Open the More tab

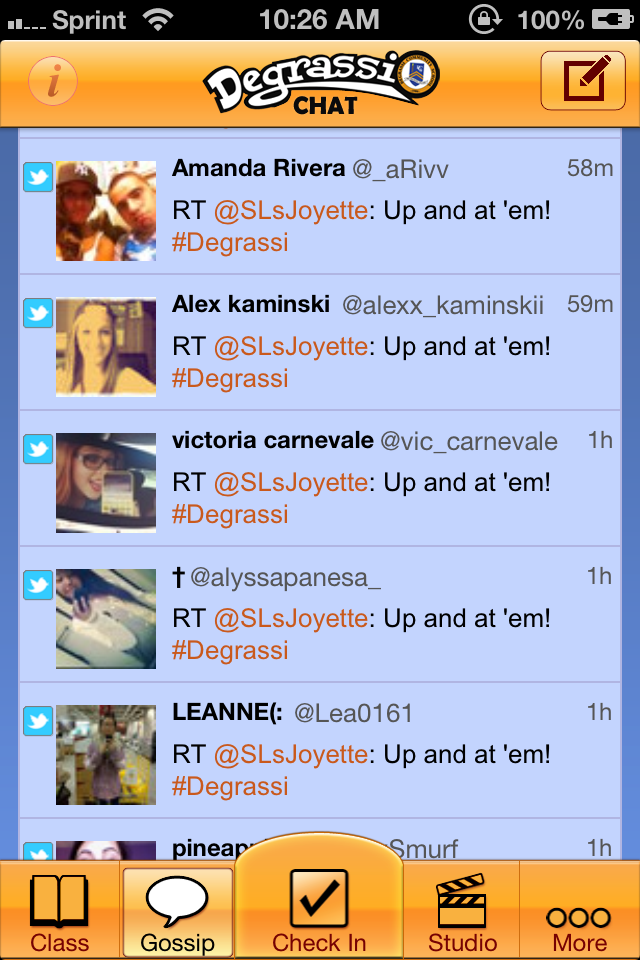(x=579, y=912)
